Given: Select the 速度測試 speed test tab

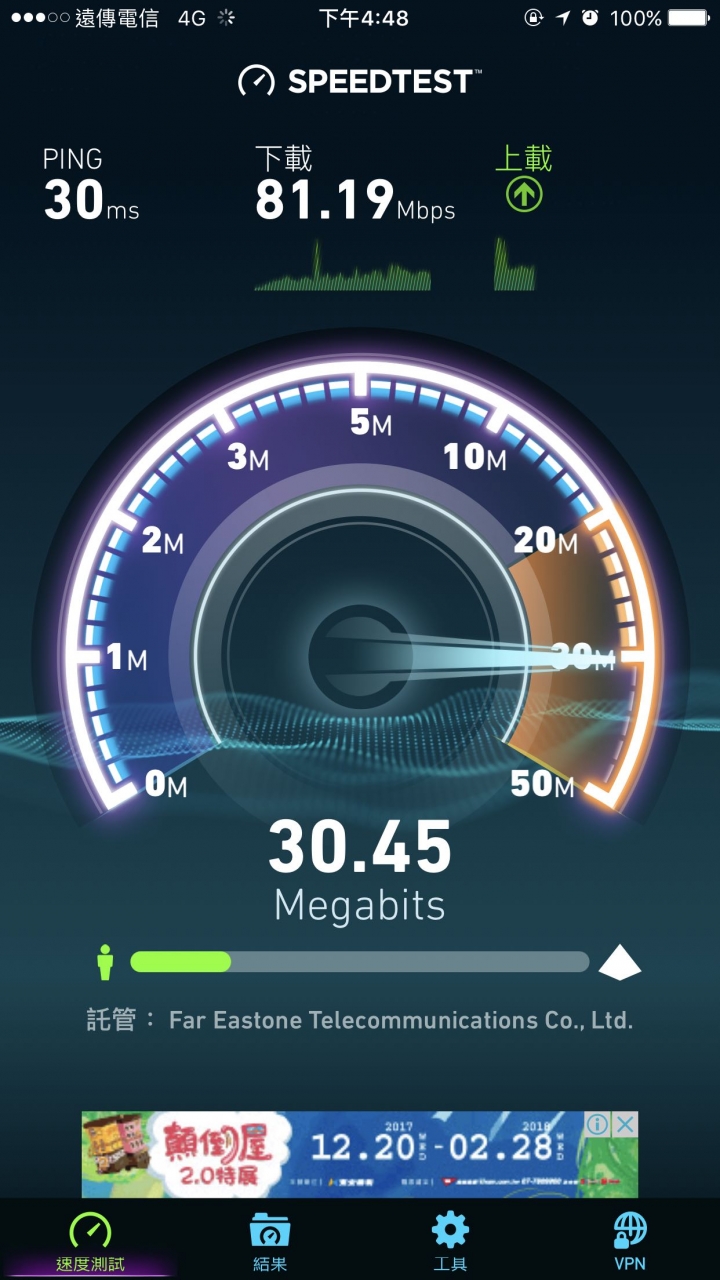Looking at the screenshot, I should pyautogui.click(x=90, y=1241).
